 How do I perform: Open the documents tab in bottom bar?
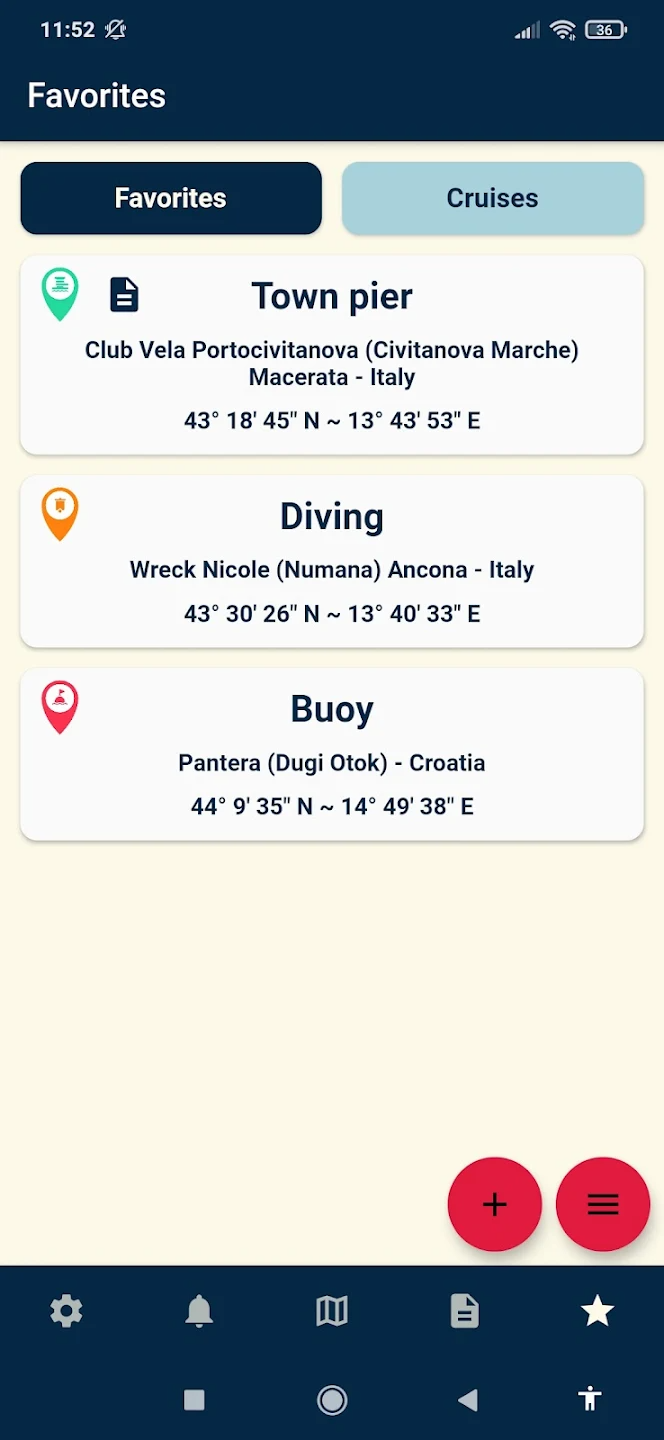[x=465, y=1310]
